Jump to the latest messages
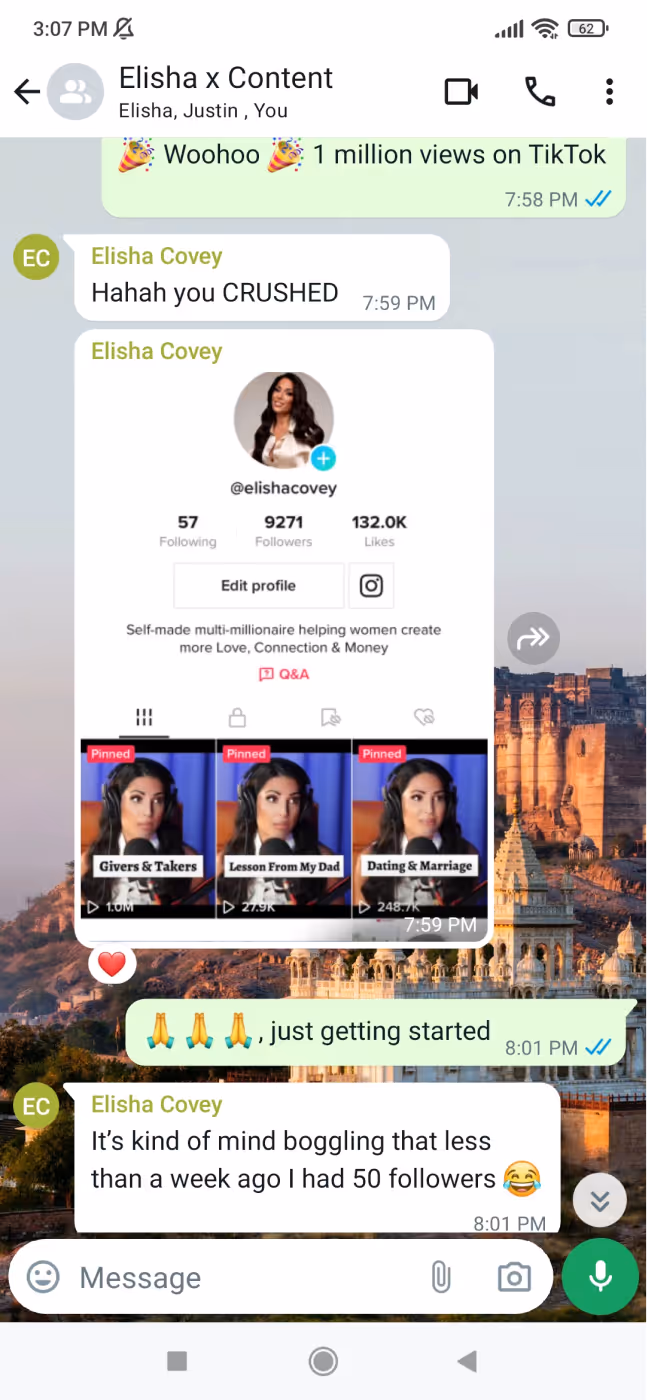Screen dimensions: 647x1400 600,1199
